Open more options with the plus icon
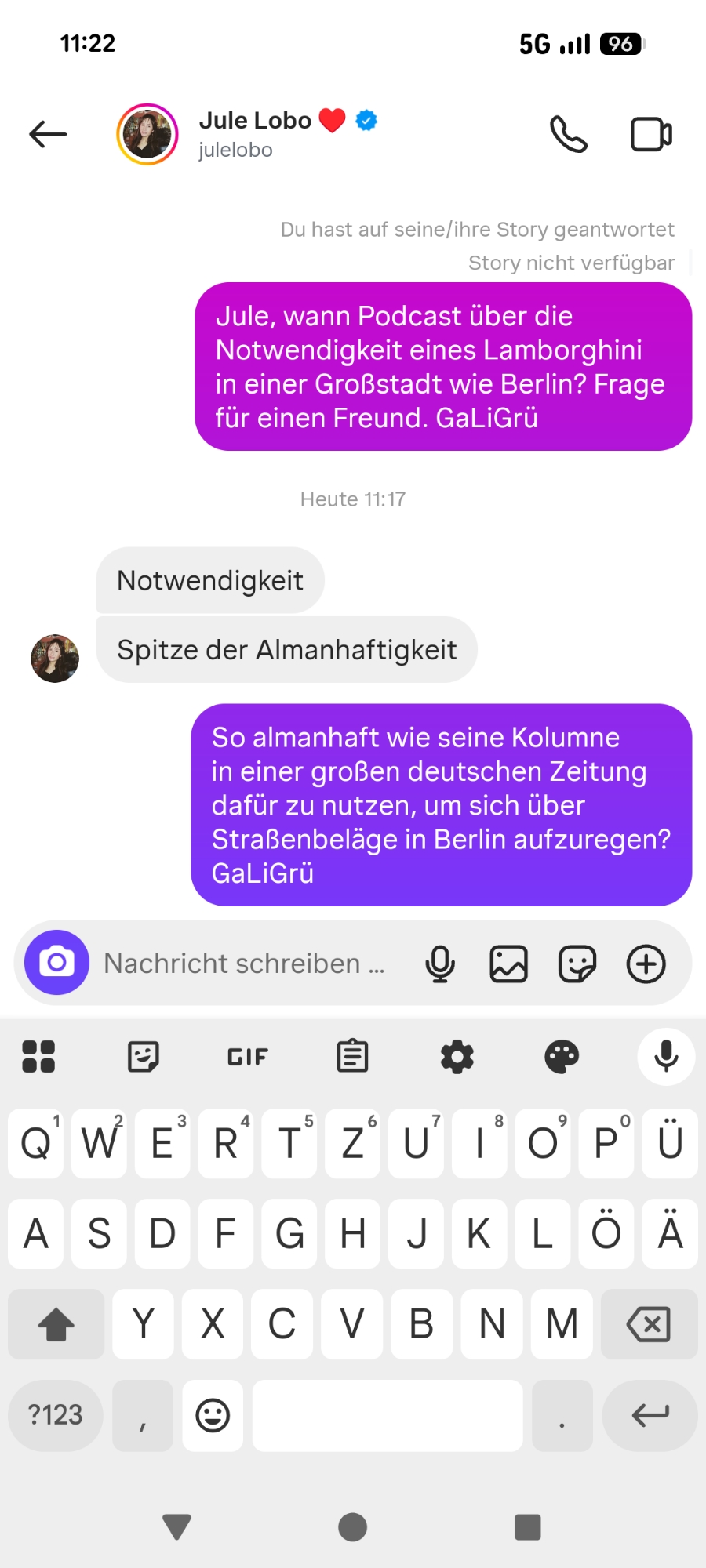Image resolution: width=706 pixels, height=1568 pixels. (x=646, y=964)
